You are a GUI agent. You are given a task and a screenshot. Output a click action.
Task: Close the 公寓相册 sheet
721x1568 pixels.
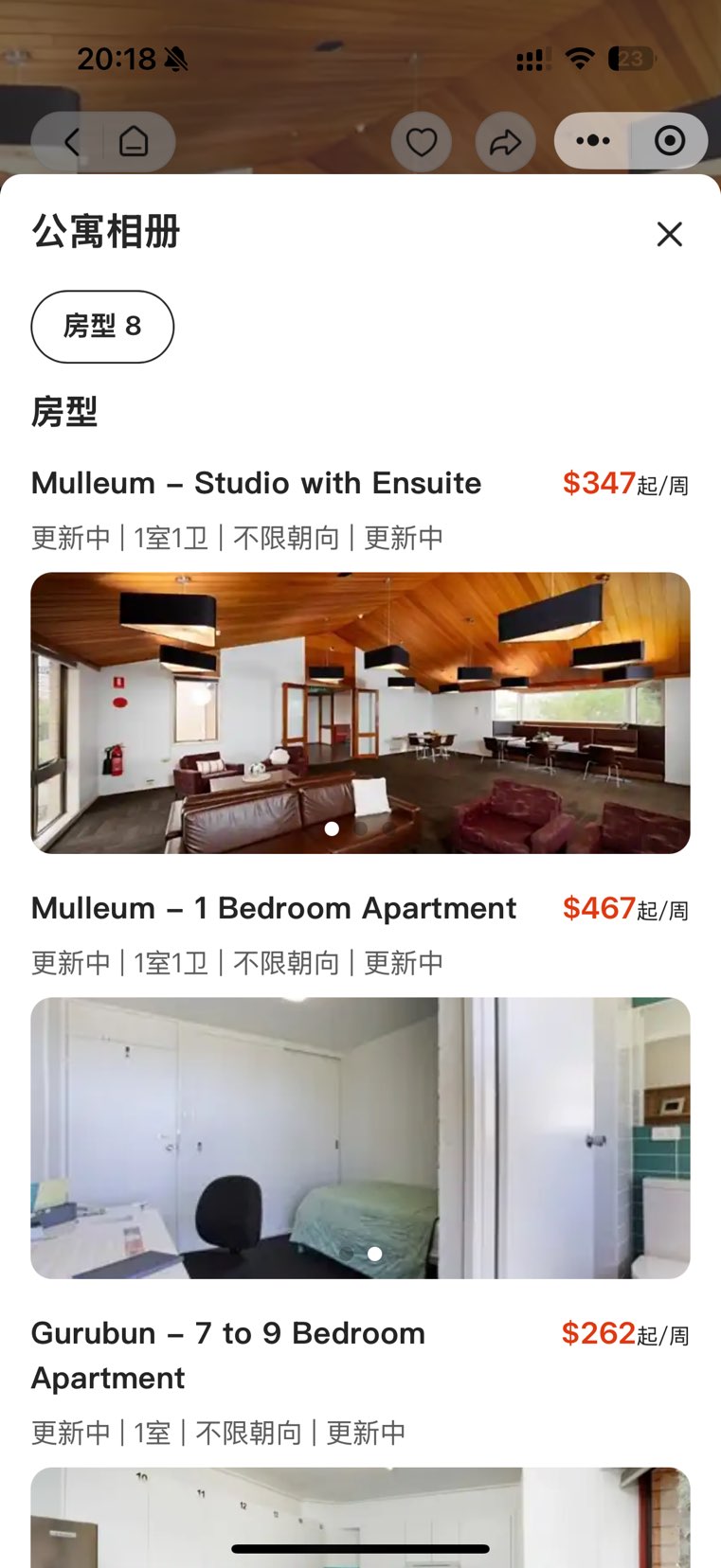pyautogui.click(x=669, y=234)
